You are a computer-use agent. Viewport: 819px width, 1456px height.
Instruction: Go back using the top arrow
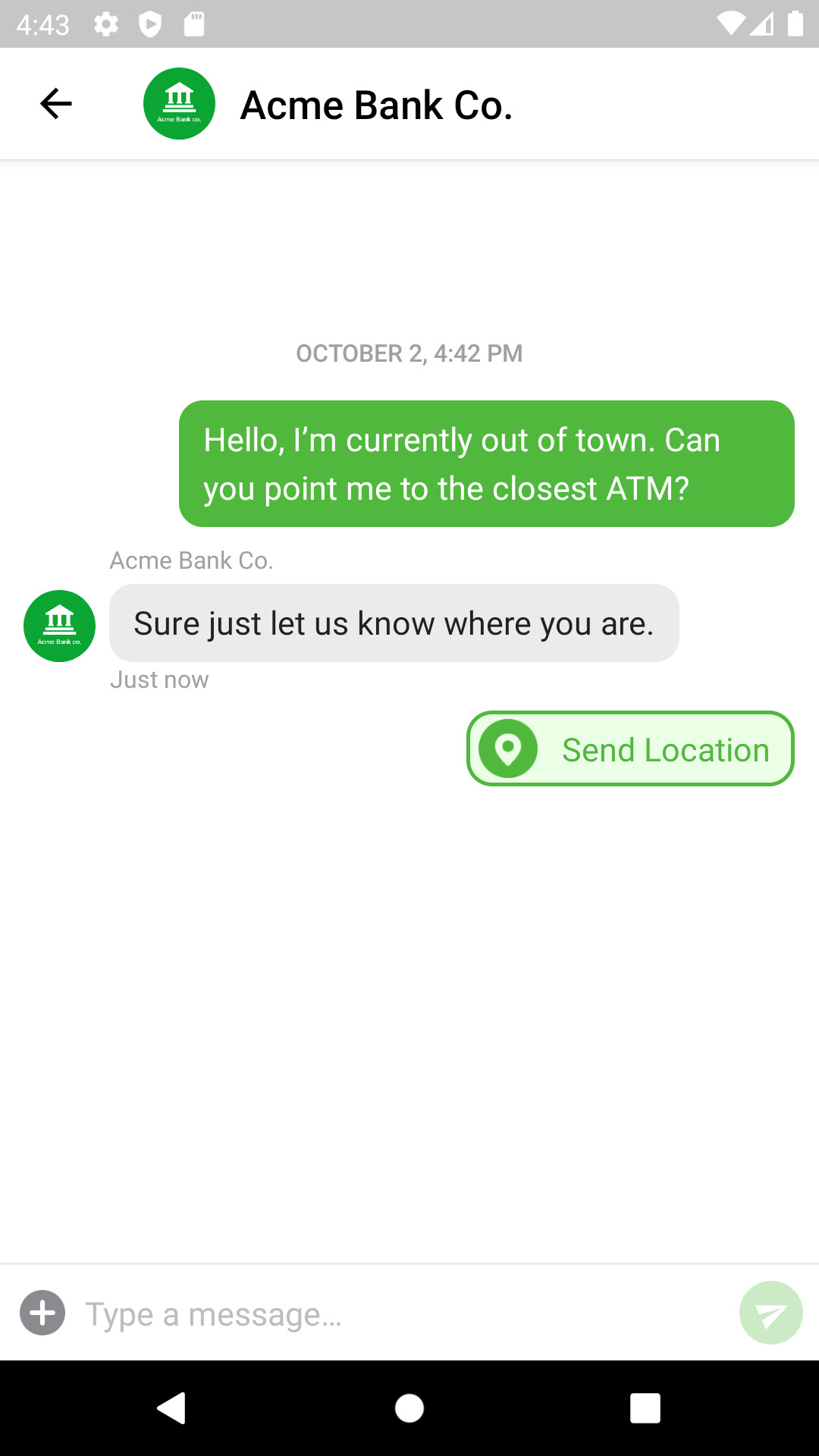pyautogui.click(x=55, y=104)
